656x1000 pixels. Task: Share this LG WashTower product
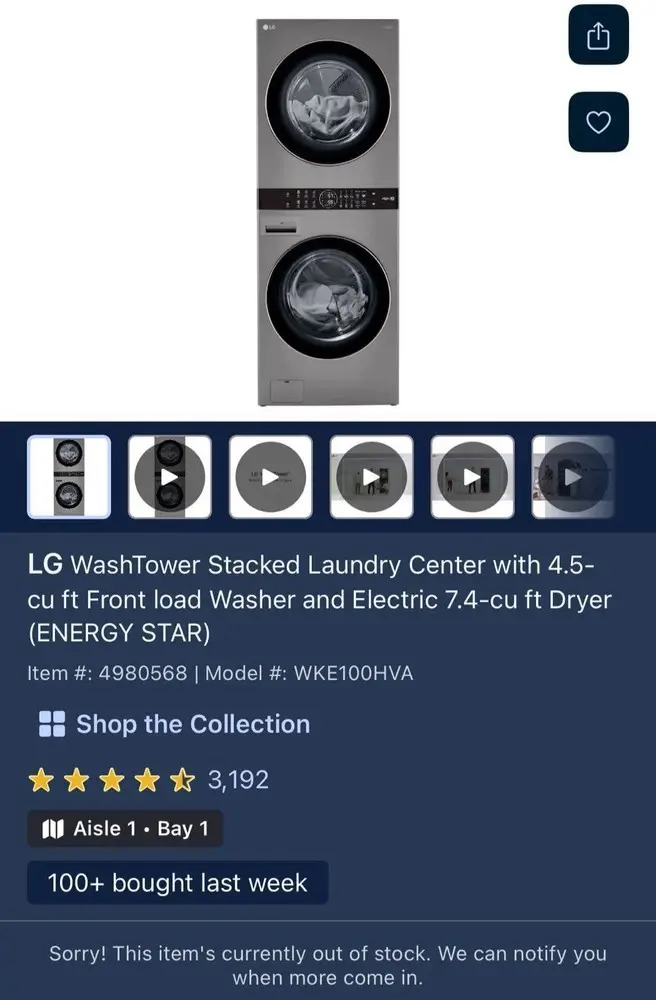coord(598,35)
